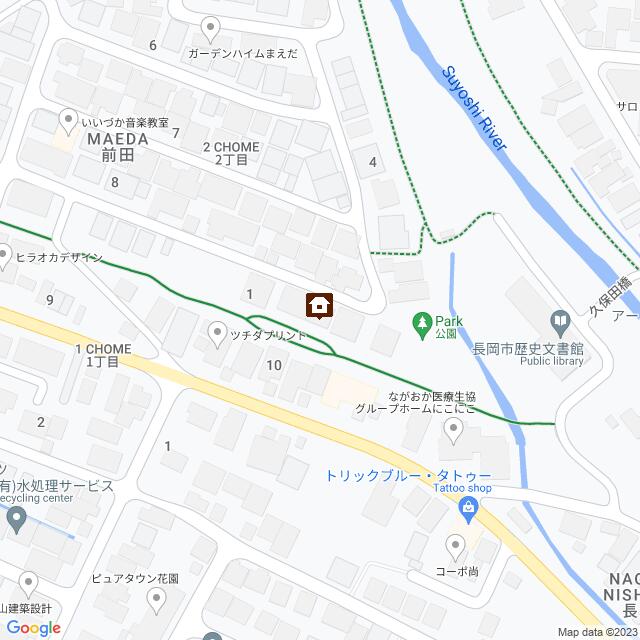
Task: Select the コーポ尚 pin
Action: tap(456, 546)
